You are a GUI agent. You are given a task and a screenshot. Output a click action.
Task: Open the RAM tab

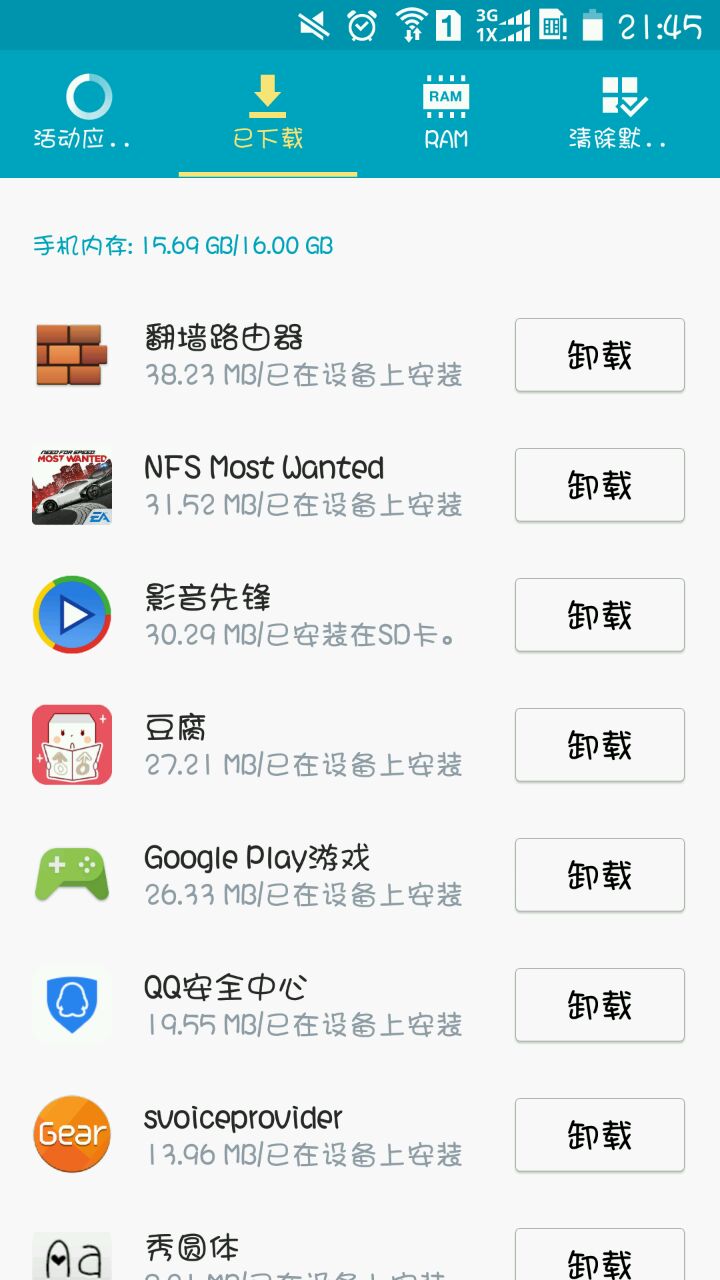coord(446,114)
